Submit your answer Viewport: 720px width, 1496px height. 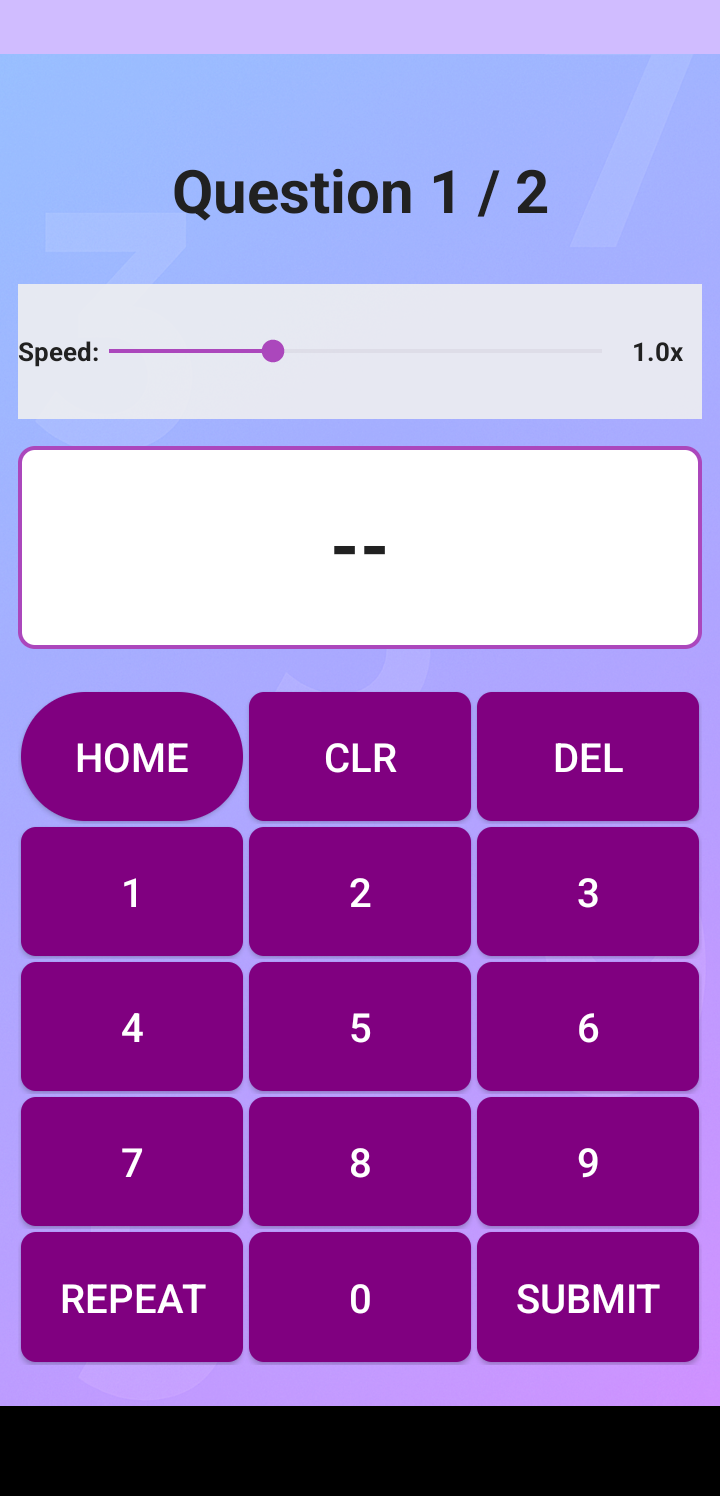588,1297
